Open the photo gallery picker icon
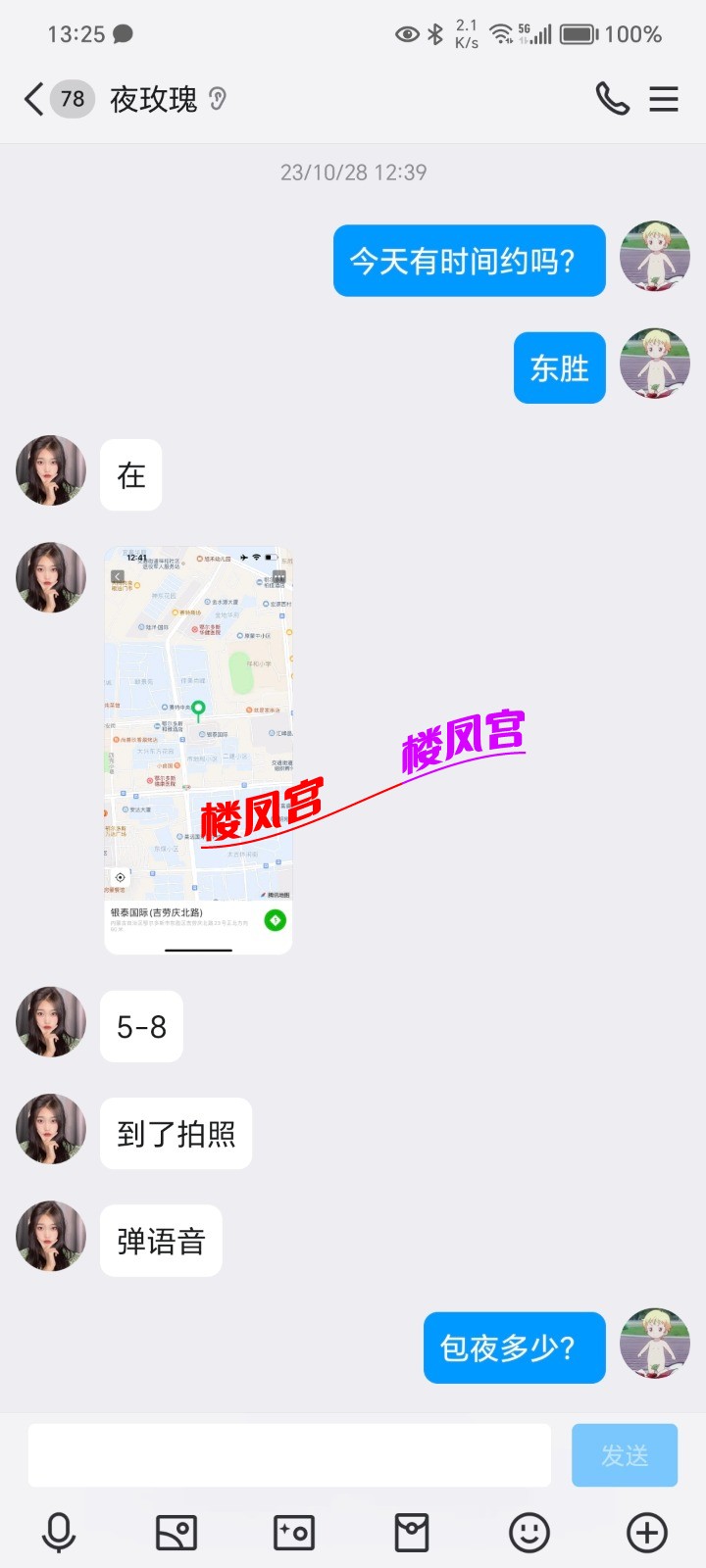 click(176, 1531)
